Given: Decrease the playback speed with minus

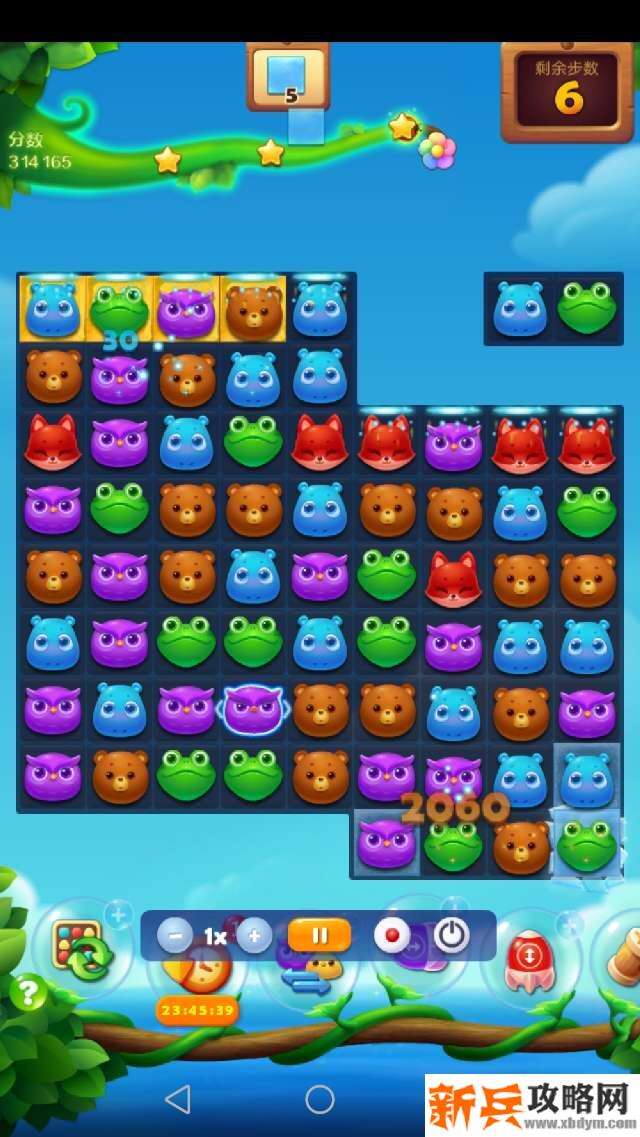Looking at the screenshot, I should click(x=175, y=936).
